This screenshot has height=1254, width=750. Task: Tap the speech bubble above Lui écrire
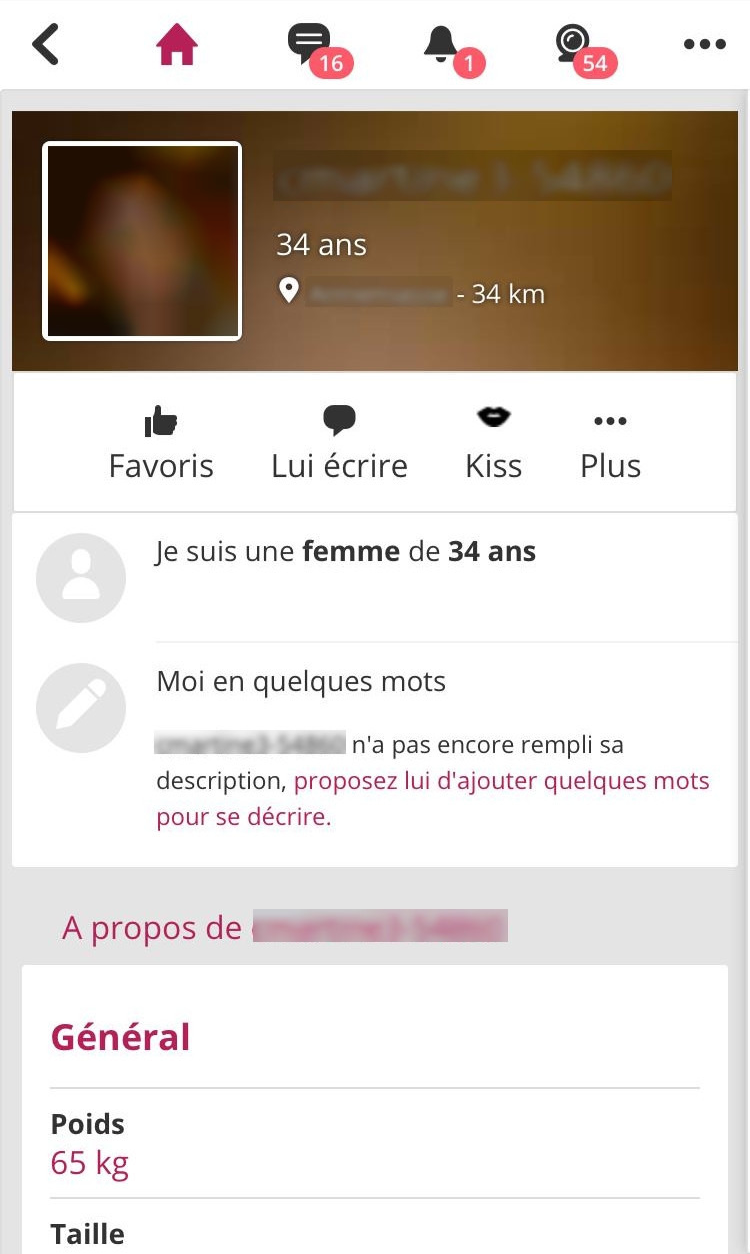(339, 417)
